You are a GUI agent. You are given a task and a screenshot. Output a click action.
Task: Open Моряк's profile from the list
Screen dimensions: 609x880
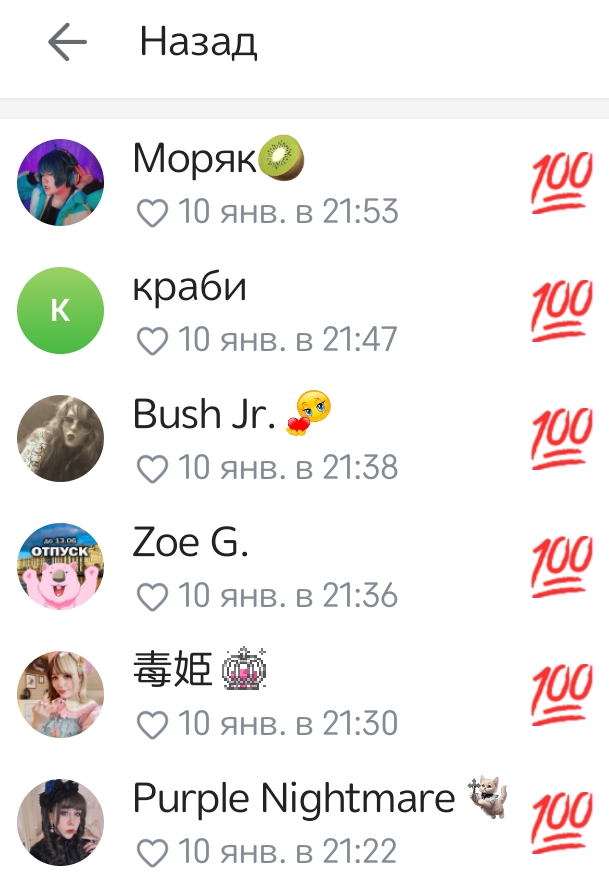click(196, 160)
